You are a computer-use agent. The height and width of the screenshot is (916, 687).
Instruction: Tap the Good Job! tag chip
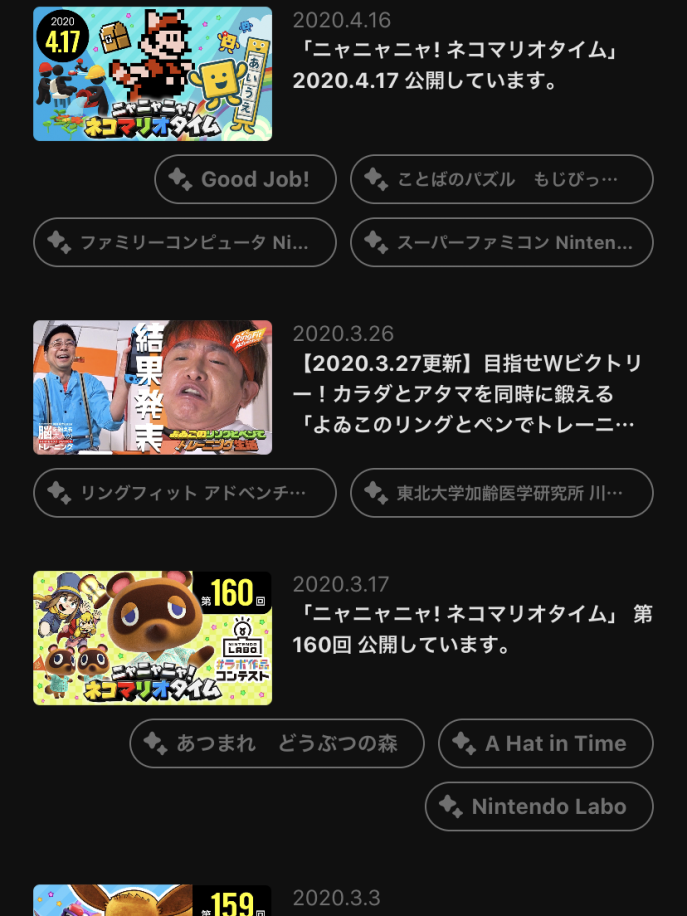[245, 180]
